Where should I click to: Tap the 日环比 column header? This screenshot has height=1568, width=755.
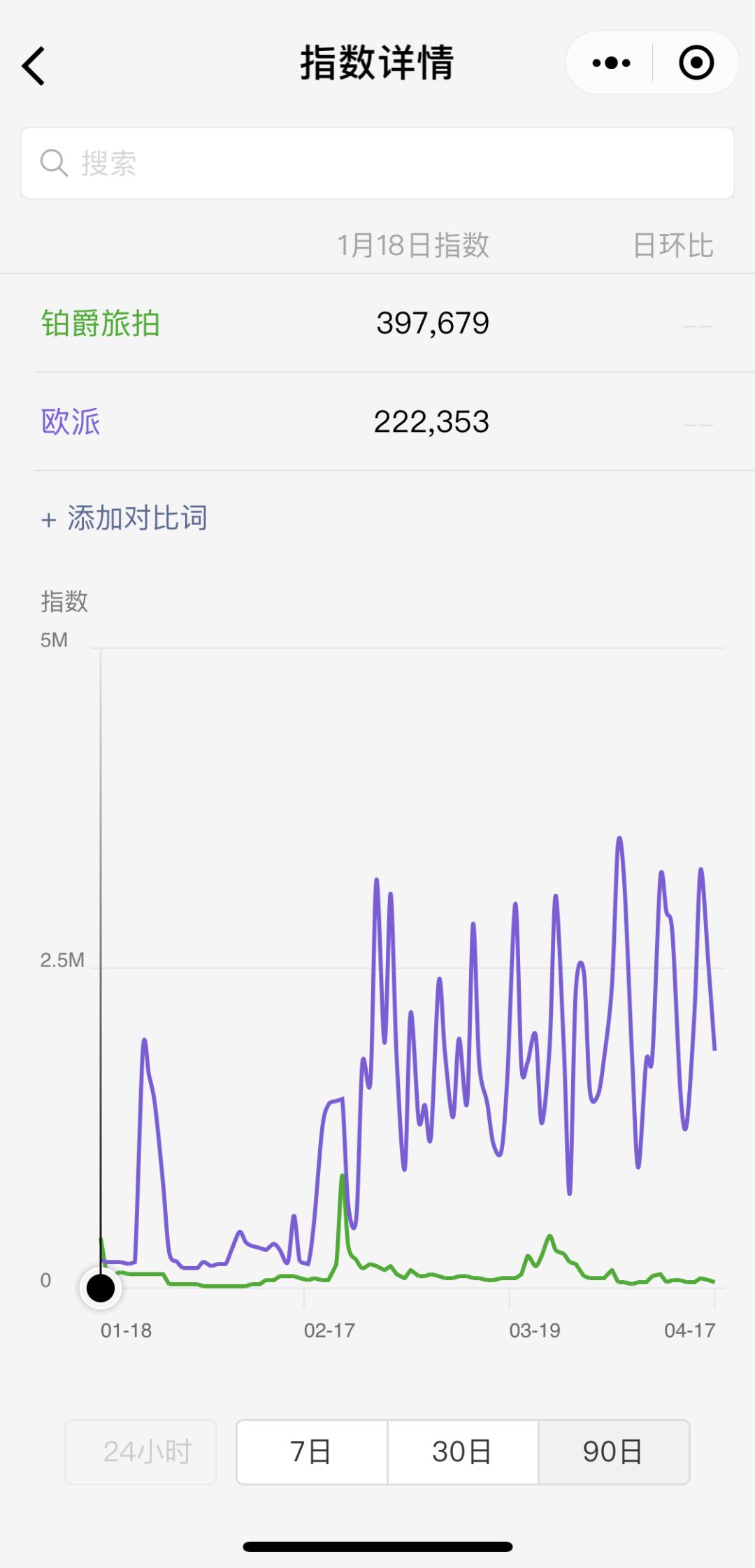click(673, 246)
